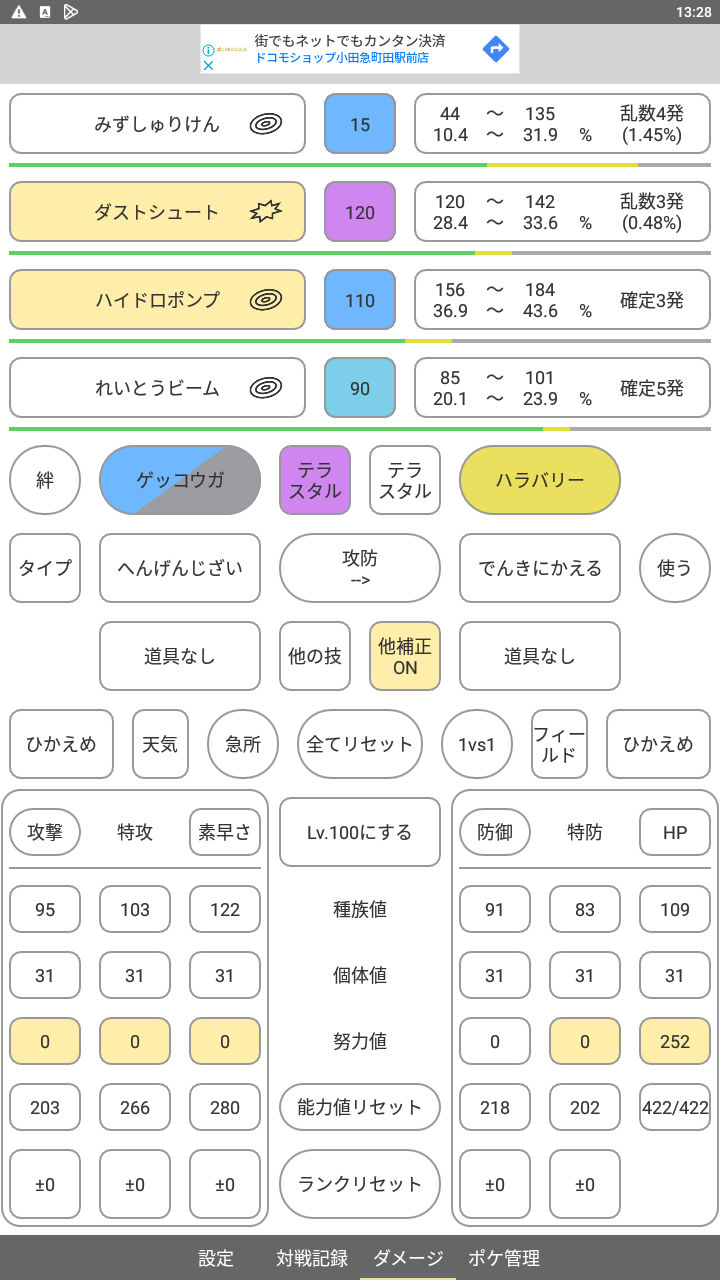
Task: Choose defender Pokémon ハラバリー button
Action: 540,480
